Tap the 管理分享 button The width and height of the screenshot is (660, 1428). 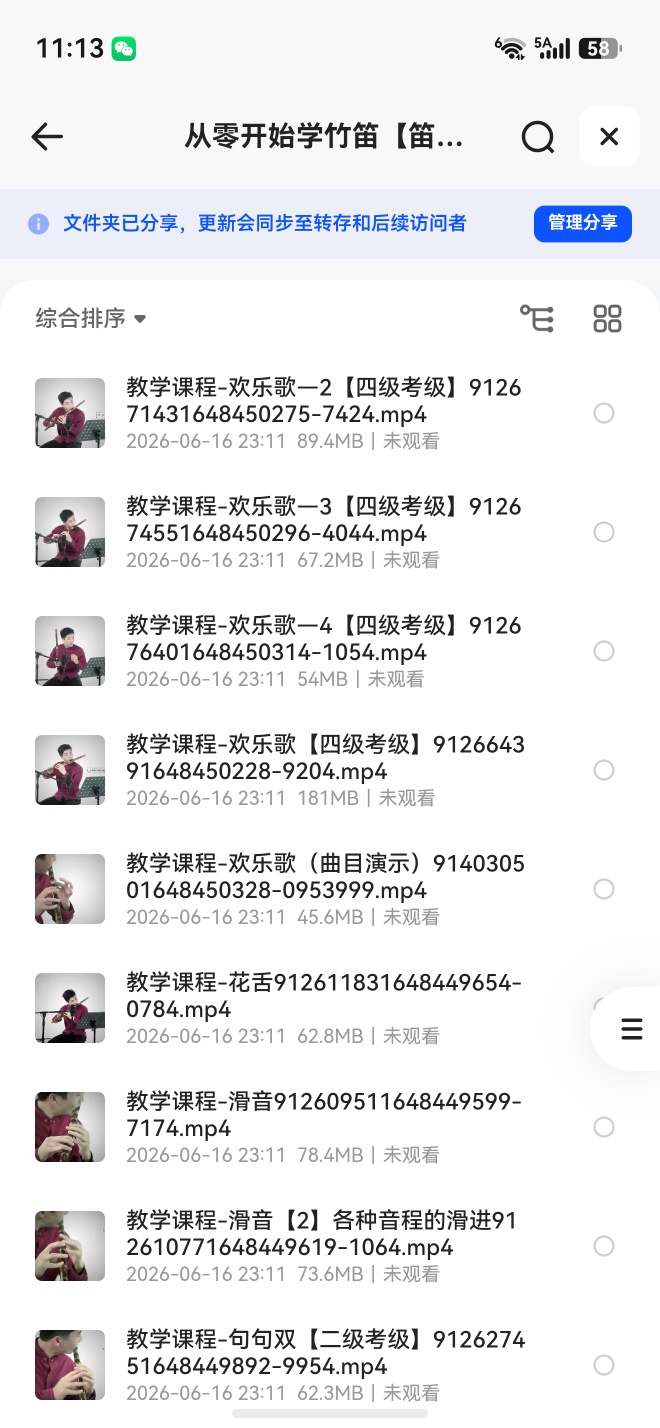coord(583,223)
